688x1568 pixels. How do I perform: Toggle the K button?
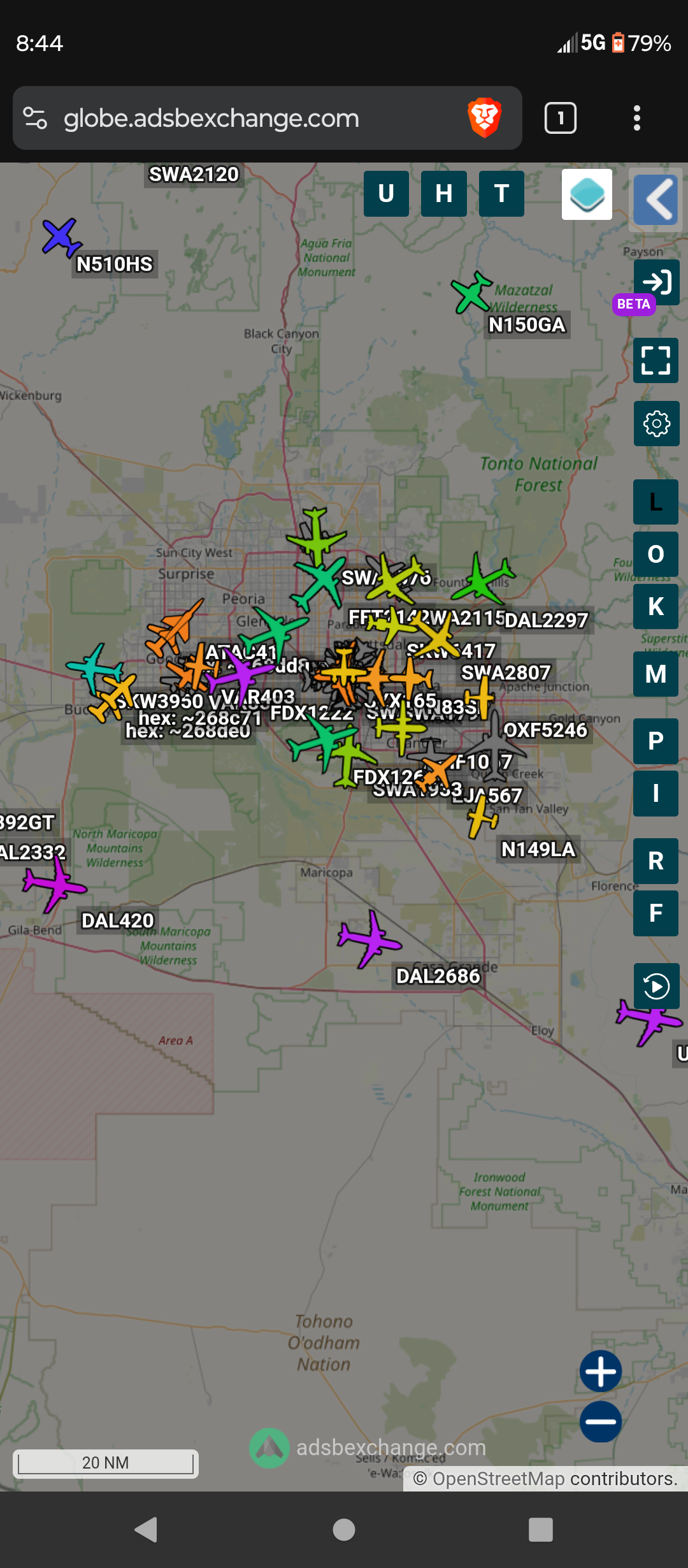click(656, 607)
